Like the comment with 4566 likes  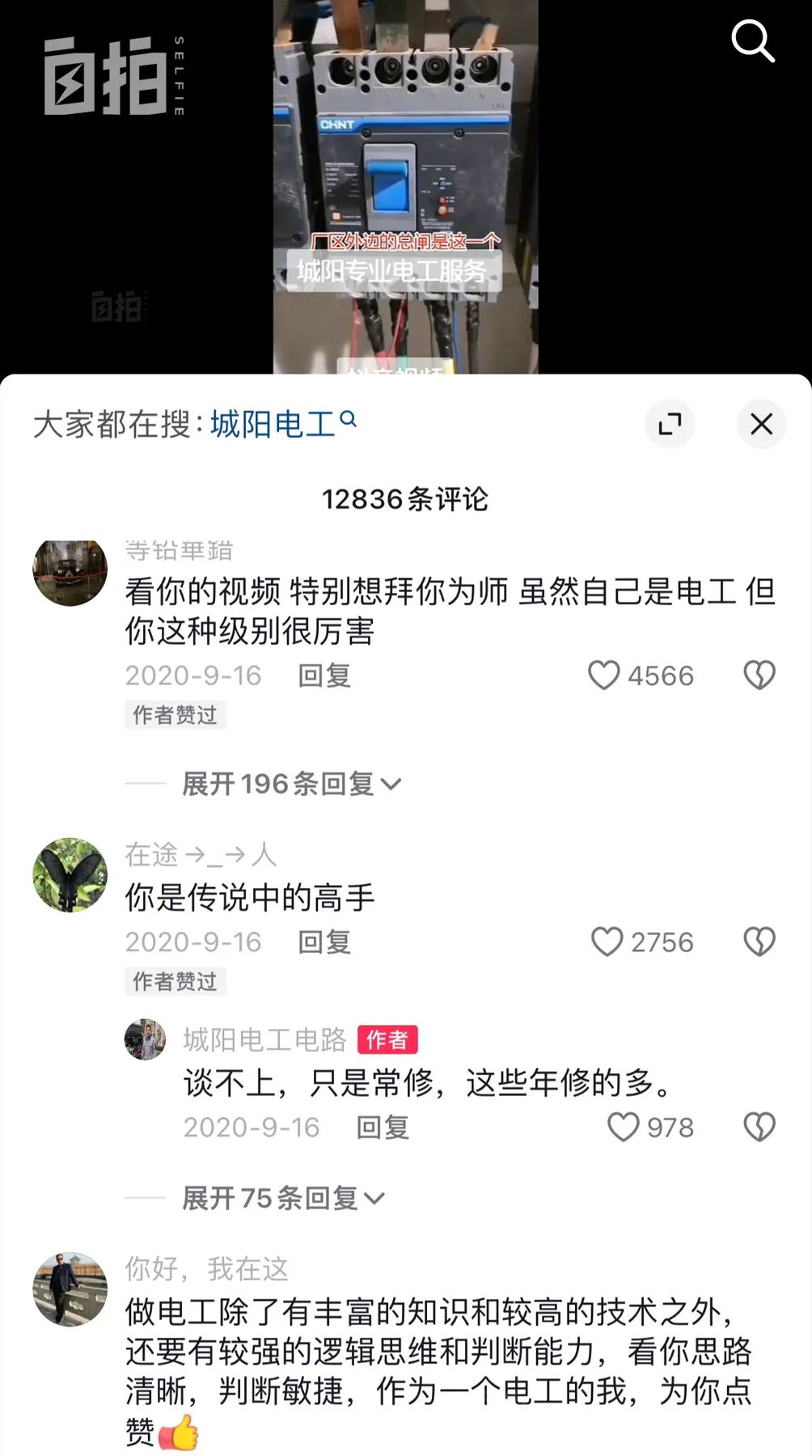(603, 675)
